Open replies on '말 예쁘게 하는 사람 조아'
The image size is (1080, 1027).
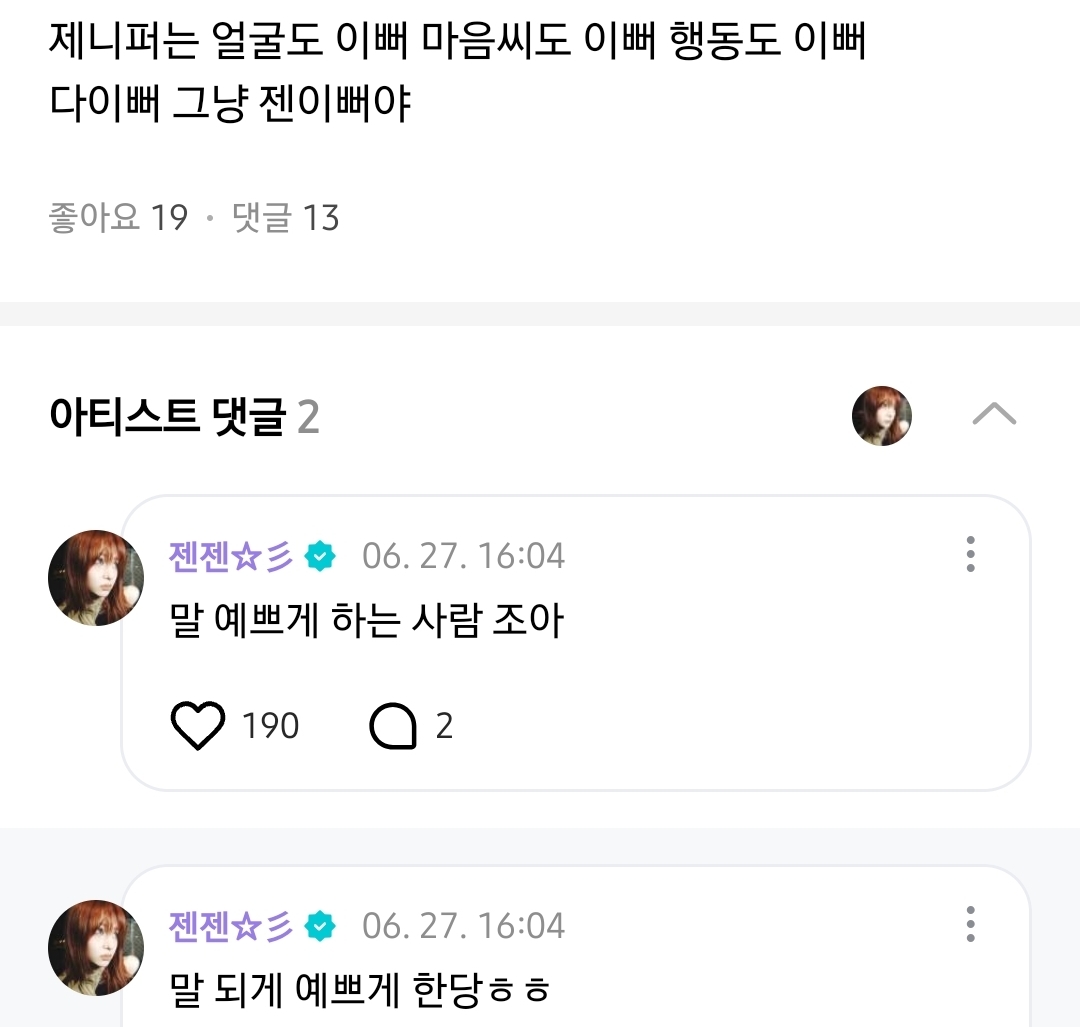click(x=393, y=726)
